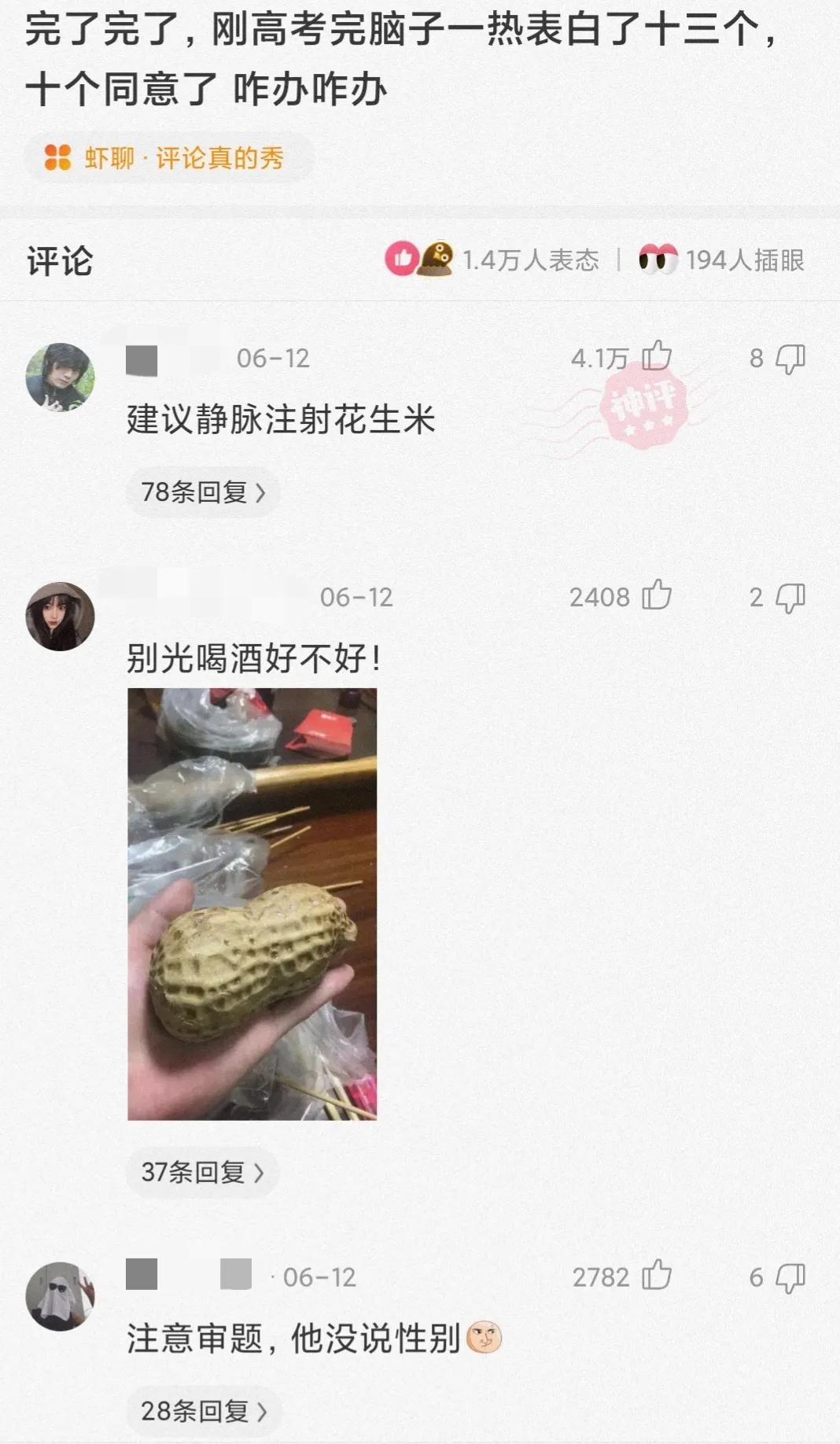Expand the 37条回复 replies
The image size is (840, 1444).
click(202, 1172)
